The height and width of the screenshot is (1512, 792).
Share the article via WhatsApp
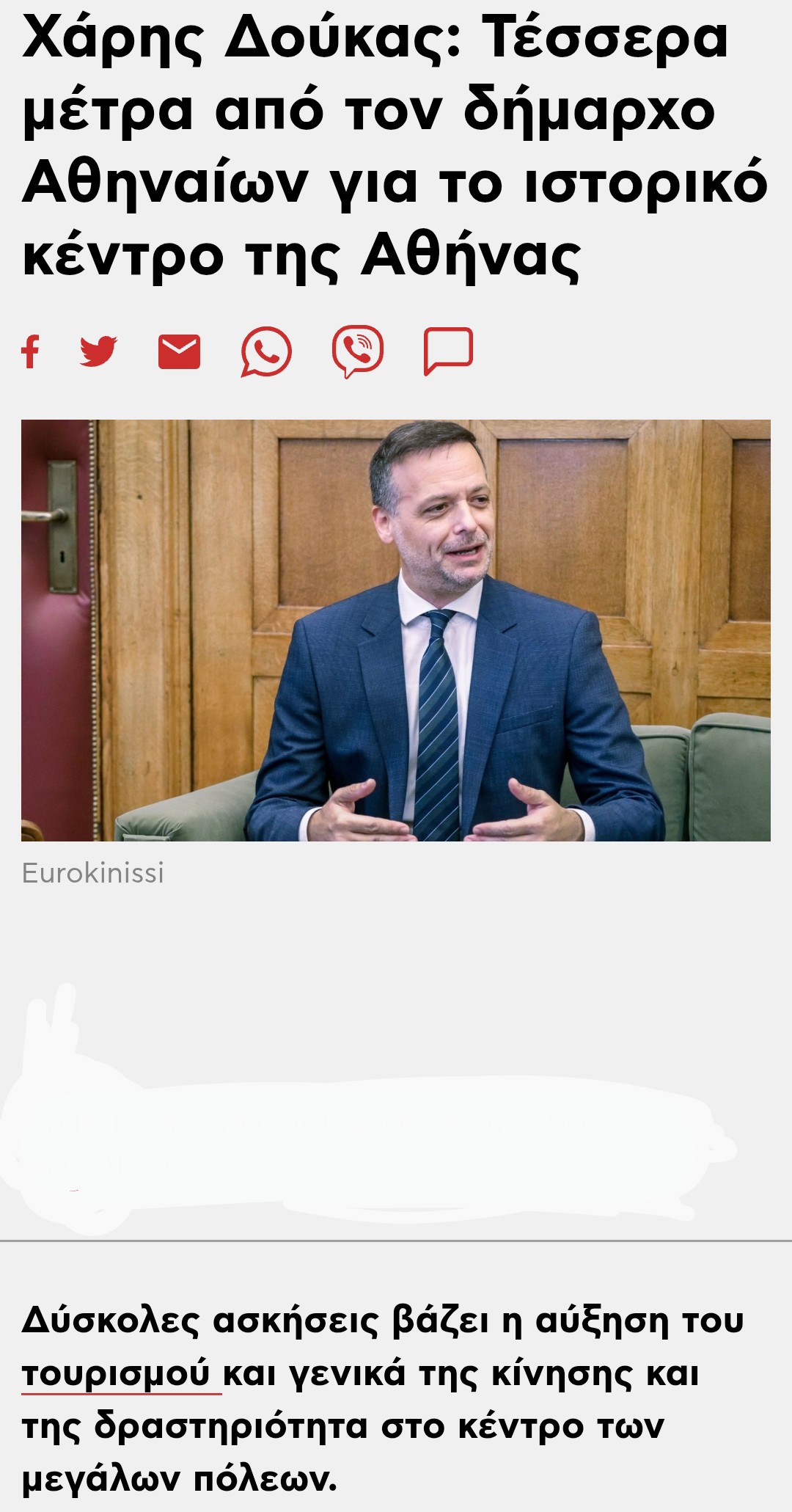click(266, 351)
